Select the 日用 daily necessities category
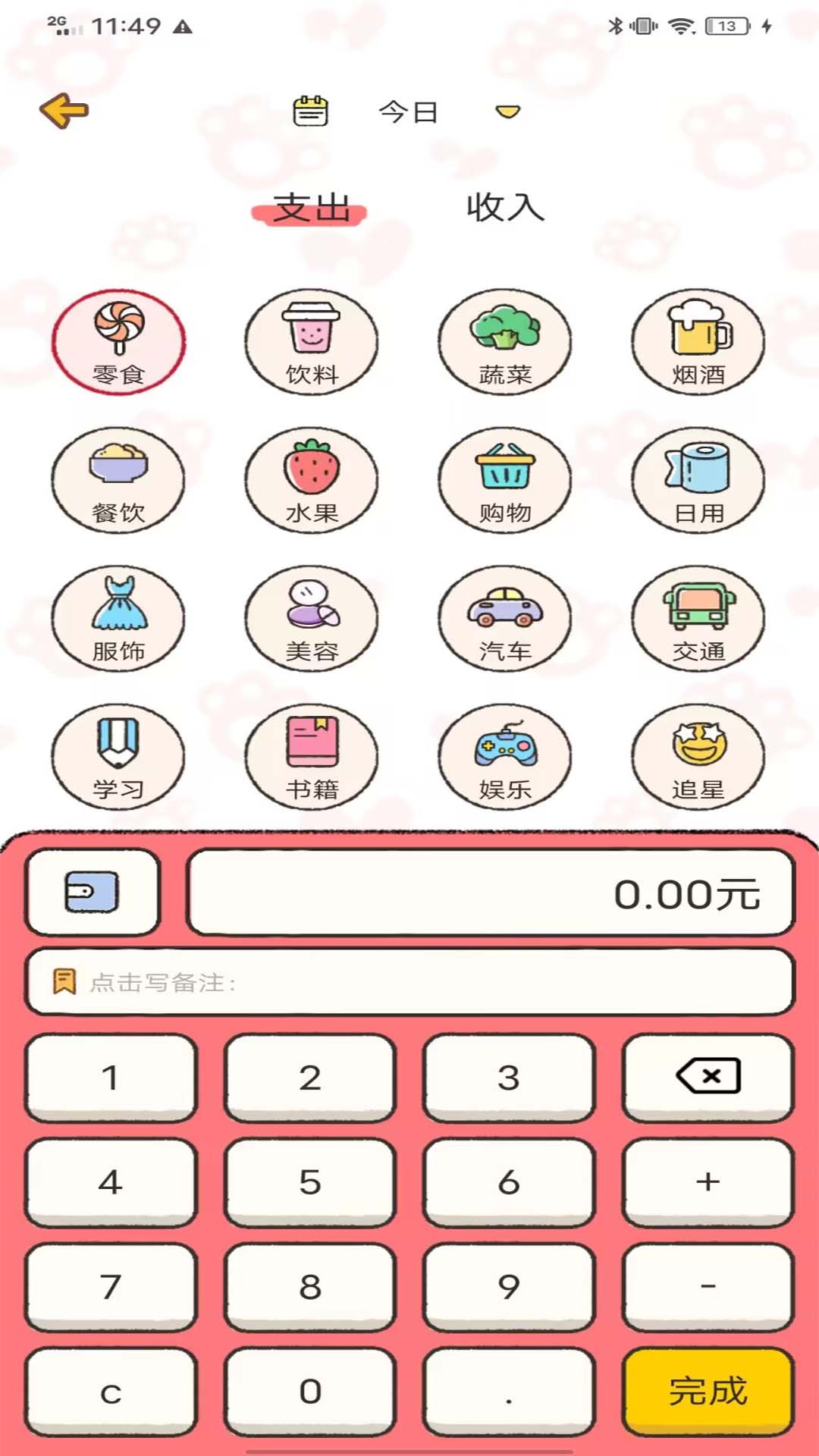819x1456 pixels. coord(698,480)
